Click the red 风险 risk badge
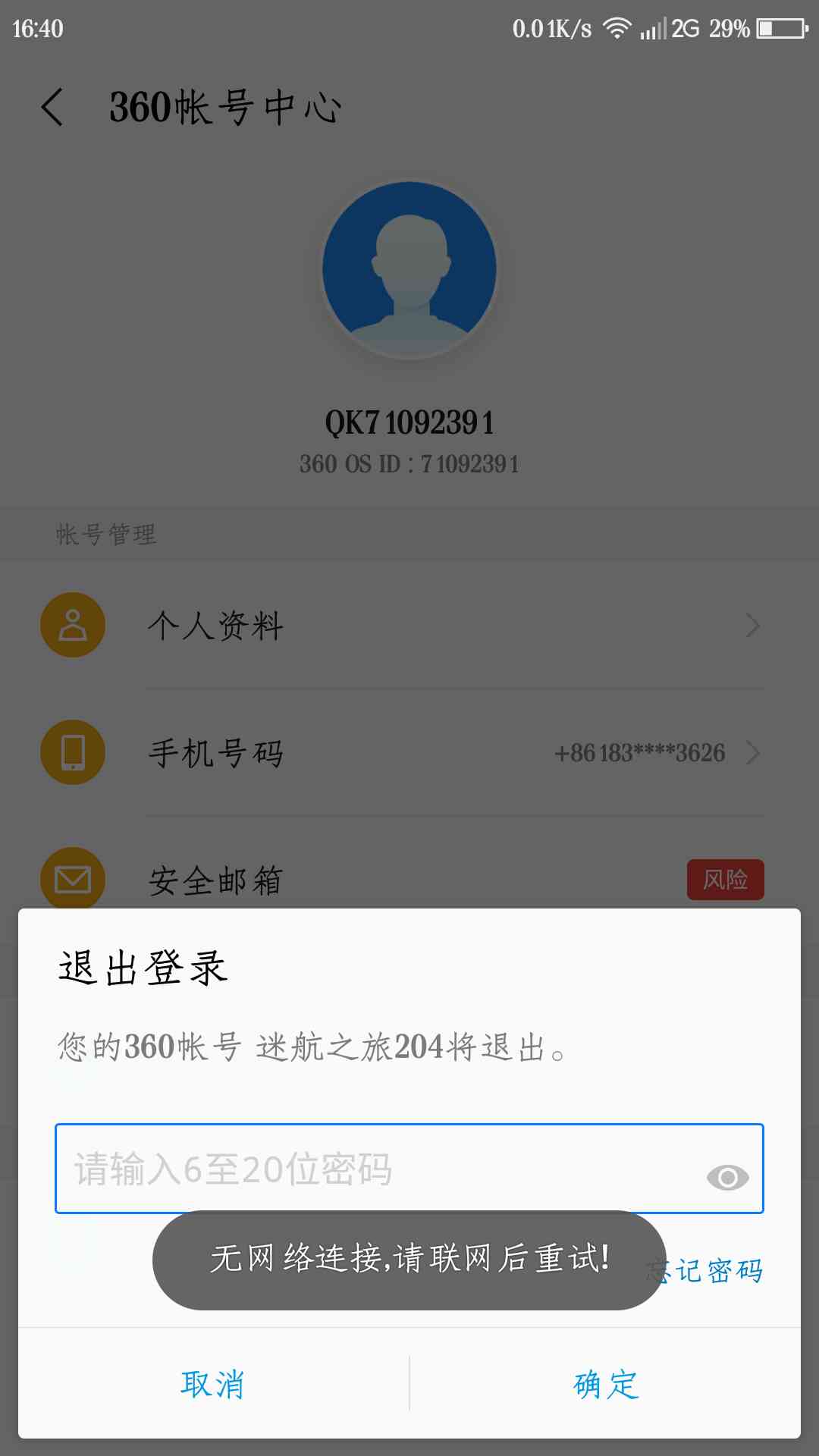The image size is (819, 1456). (725, 880)
